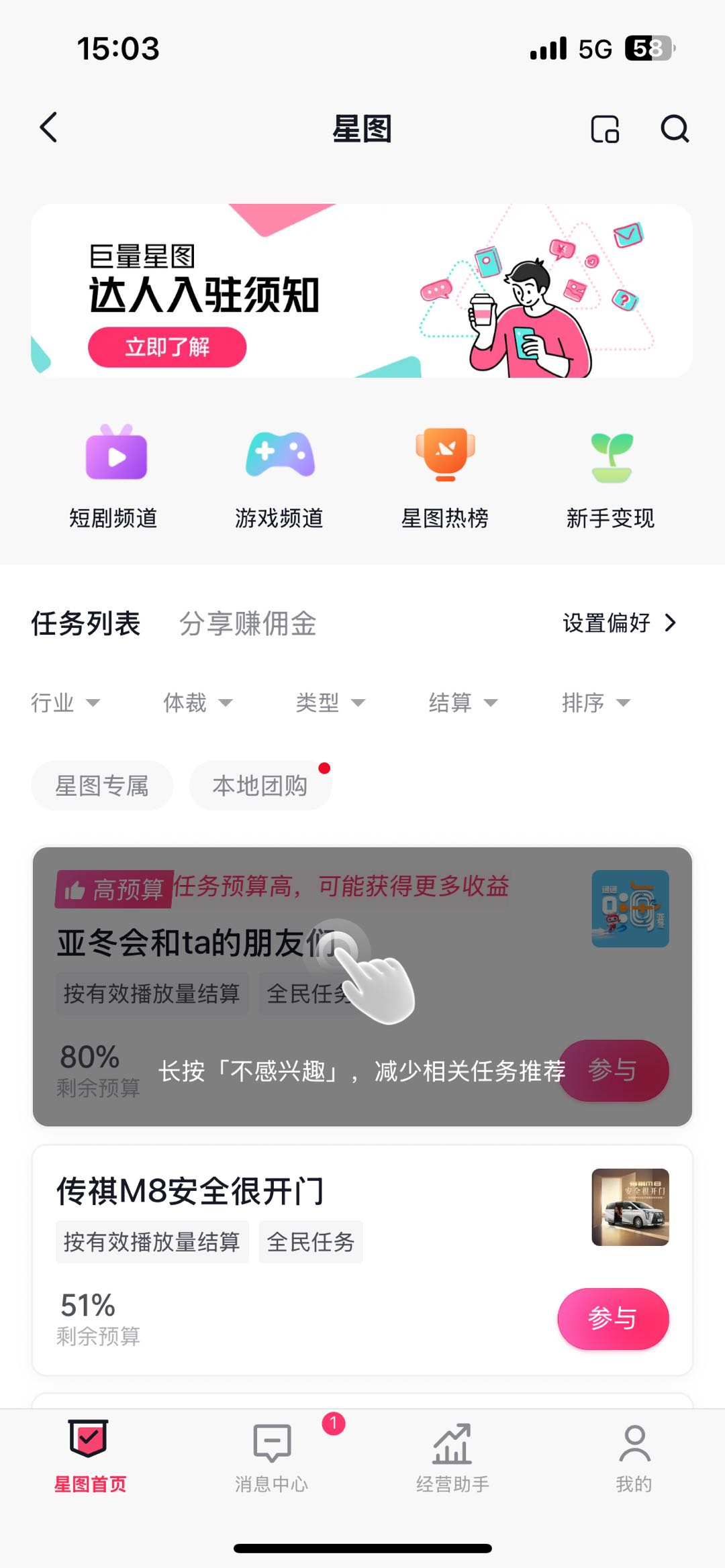
Task: Expand the 结算 filter dropdown
Action: [x=463, y=702]
